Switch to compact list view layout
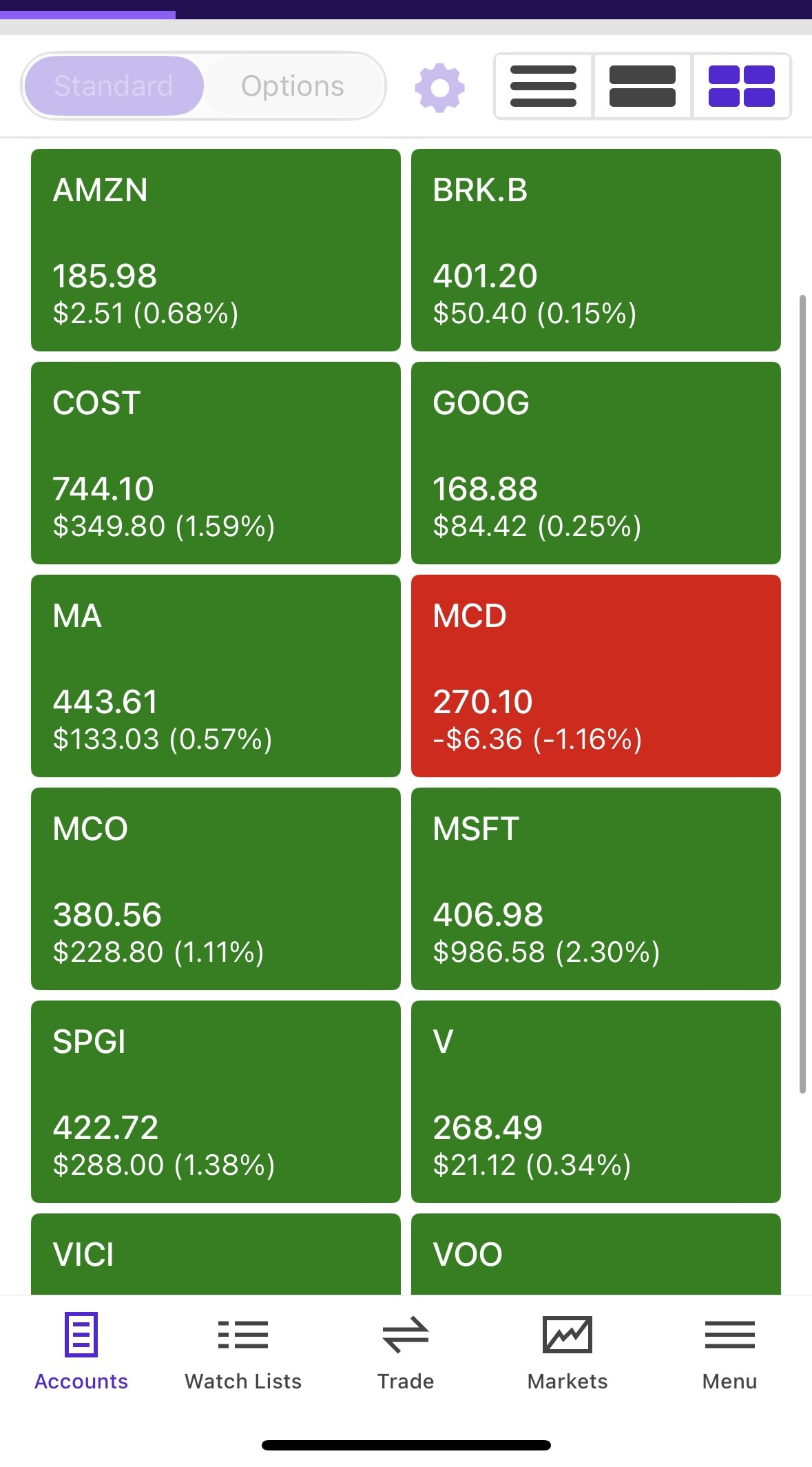The image size is (812, 1467). coord(543,86)
